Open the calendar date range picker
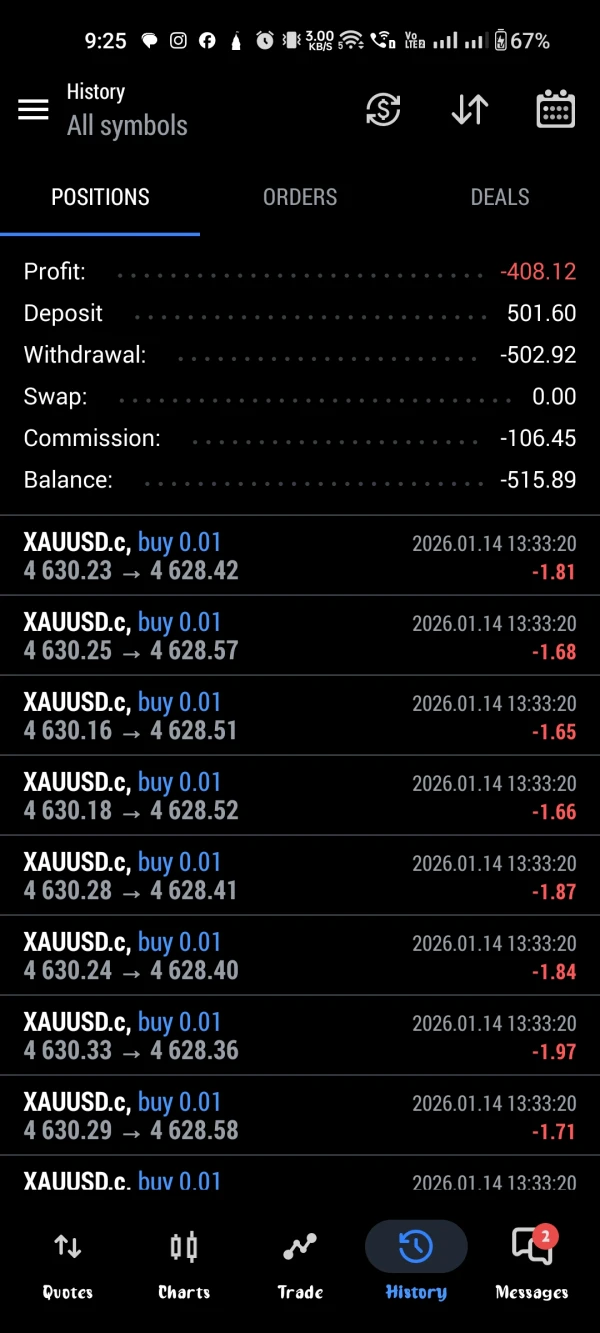The image size is (600, 1333). (555, 110)
